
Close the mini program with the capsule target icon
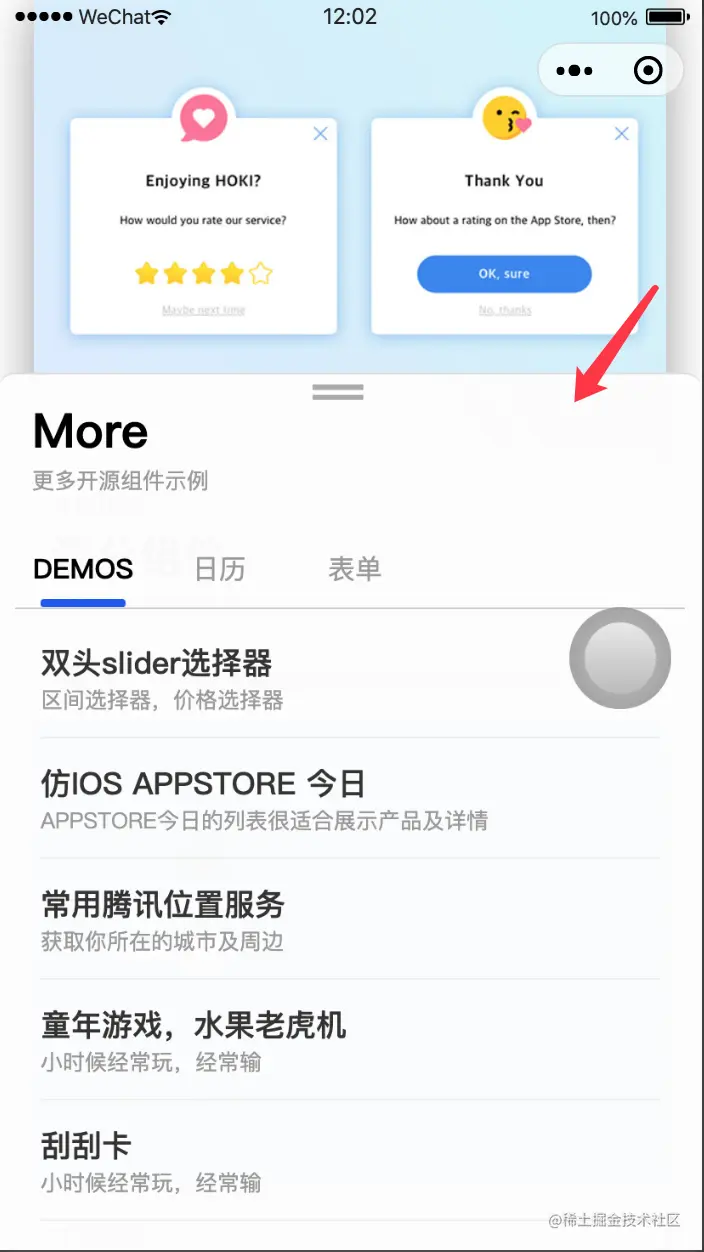point(648,71)
